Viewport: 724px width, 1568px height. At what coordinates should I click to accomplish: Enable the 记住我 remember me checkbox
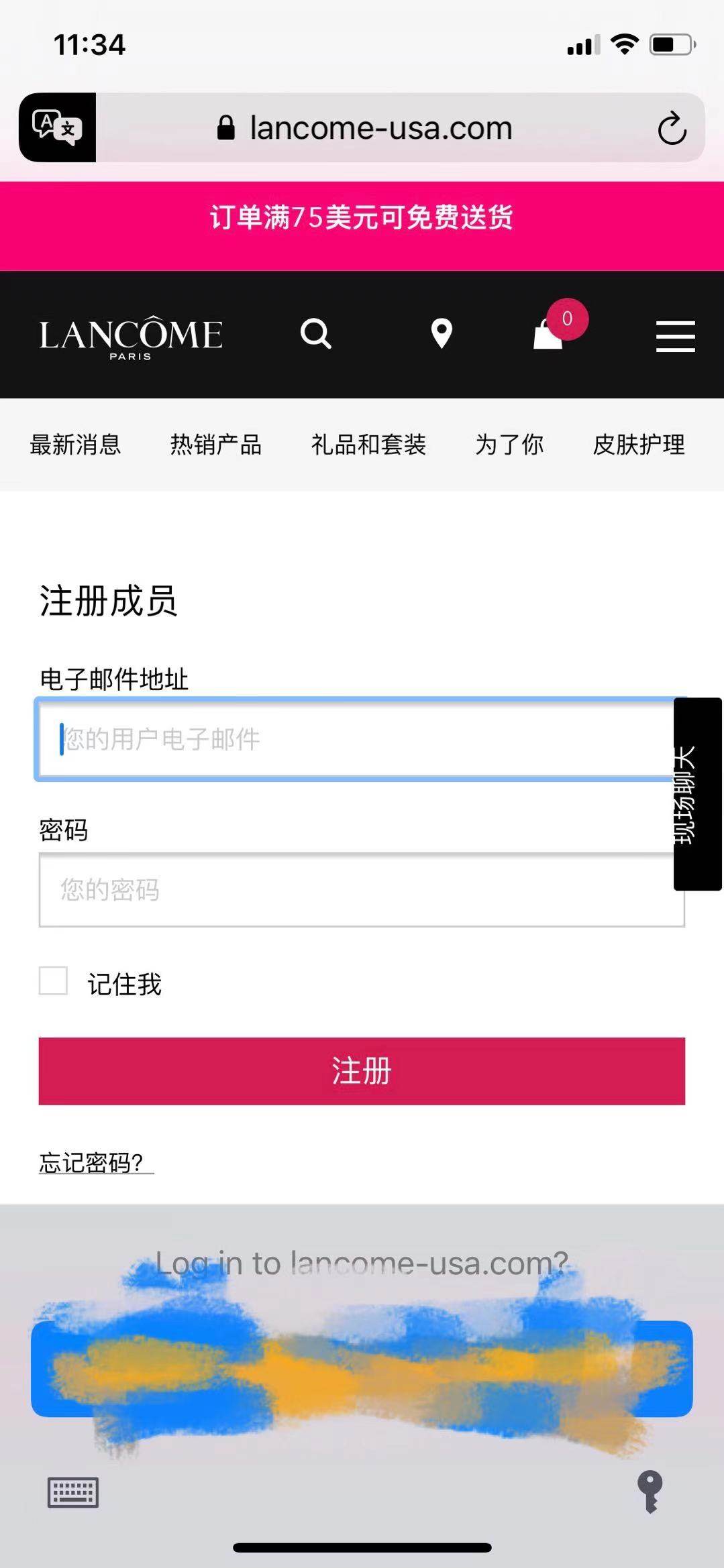(x=54, y=982)
